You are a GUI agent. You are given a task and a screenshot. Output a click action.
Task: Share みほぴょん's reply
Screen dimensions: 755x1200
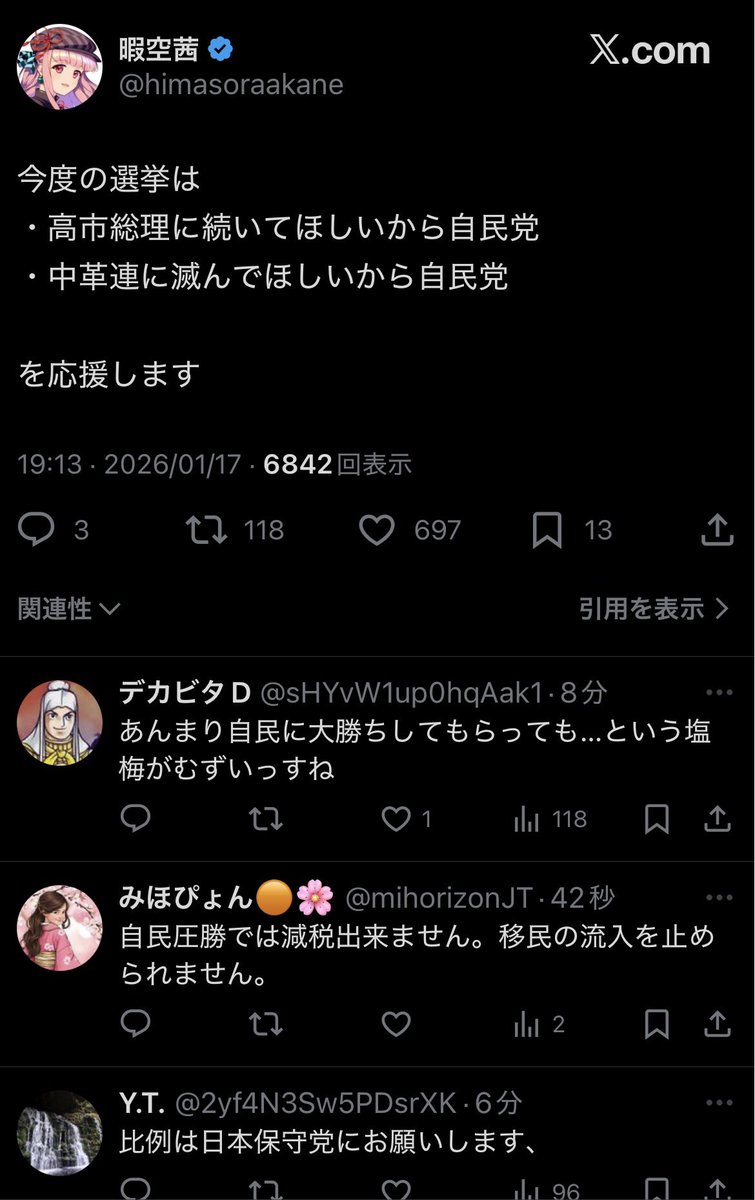pos(717,1024)
